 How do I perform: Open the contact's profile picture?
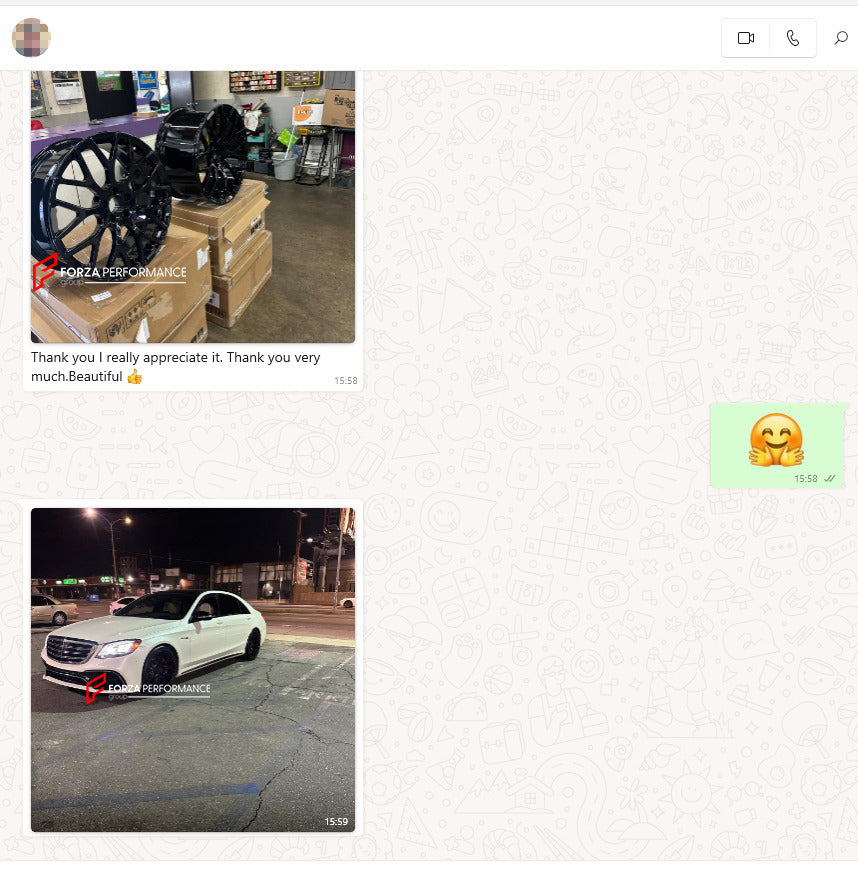tap(31, 38)
